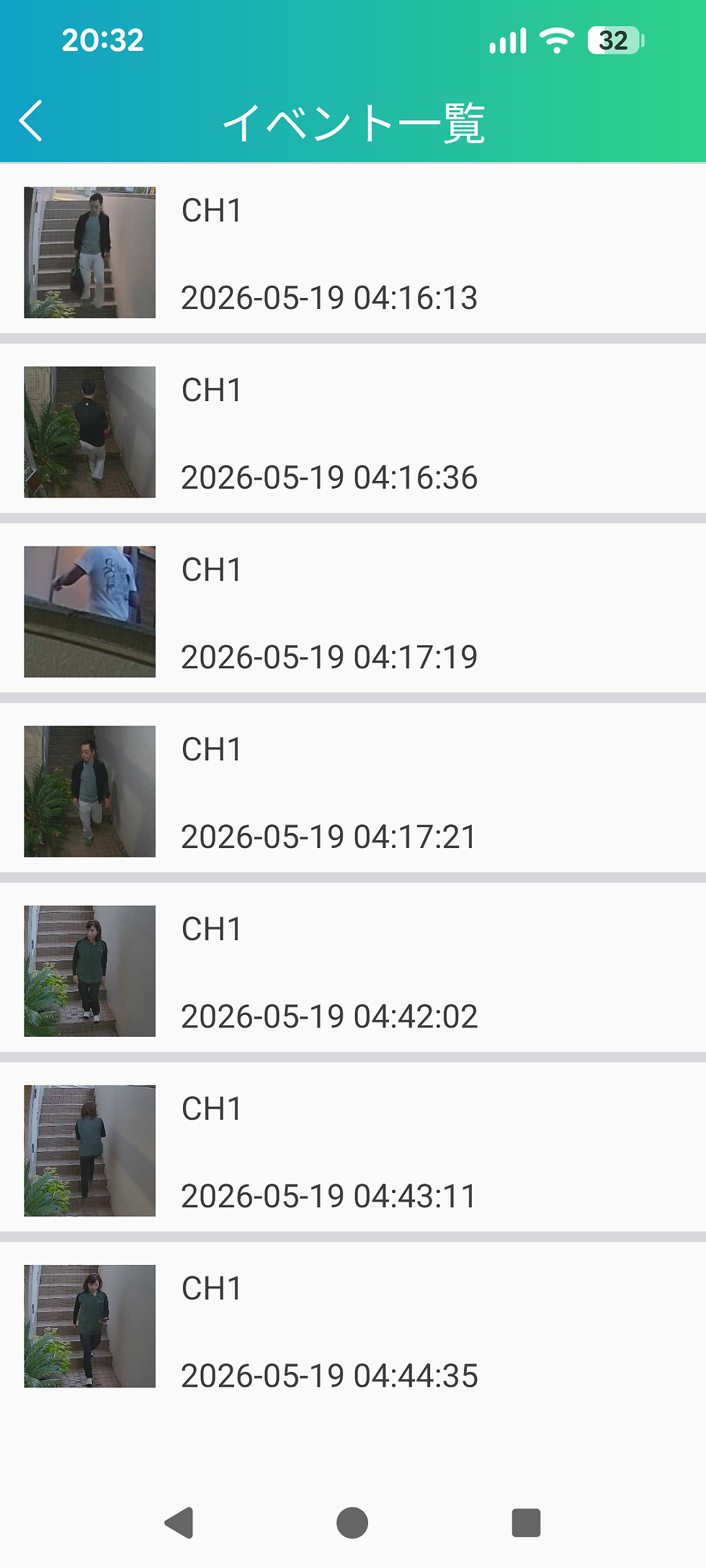The image size is (706, 1568).
Task: Tap the system home button
Action: click(352, 1523)
